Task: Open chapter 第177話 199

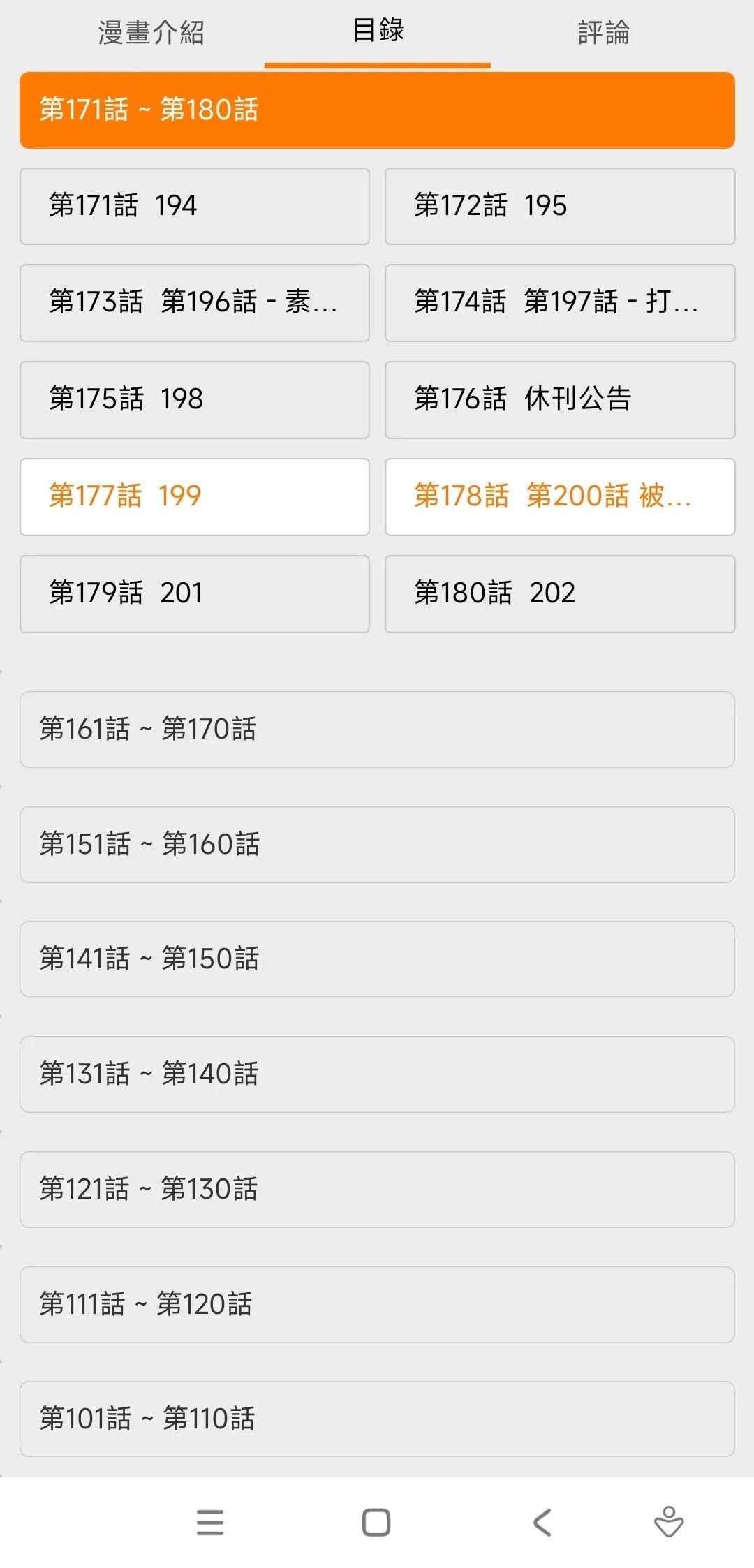Action: 194,496
